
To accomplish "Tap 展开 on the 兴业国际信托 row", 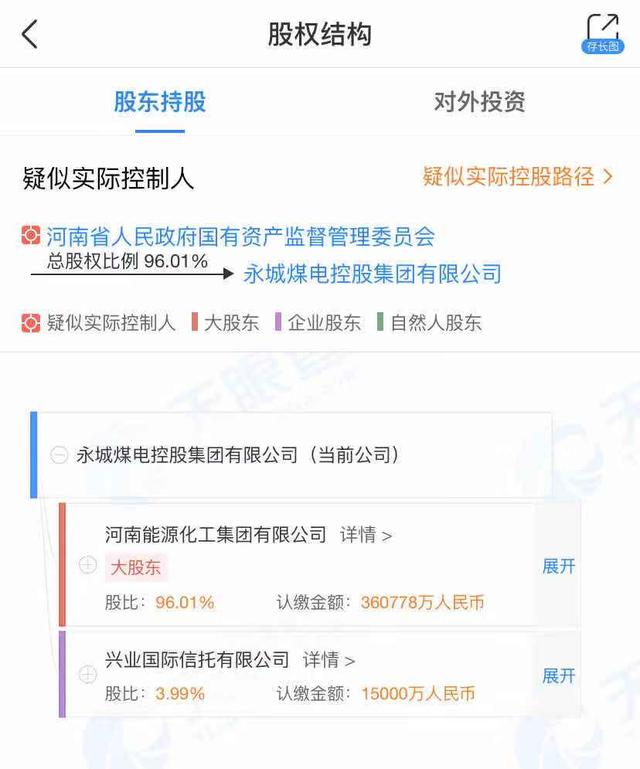I will 559,676.
